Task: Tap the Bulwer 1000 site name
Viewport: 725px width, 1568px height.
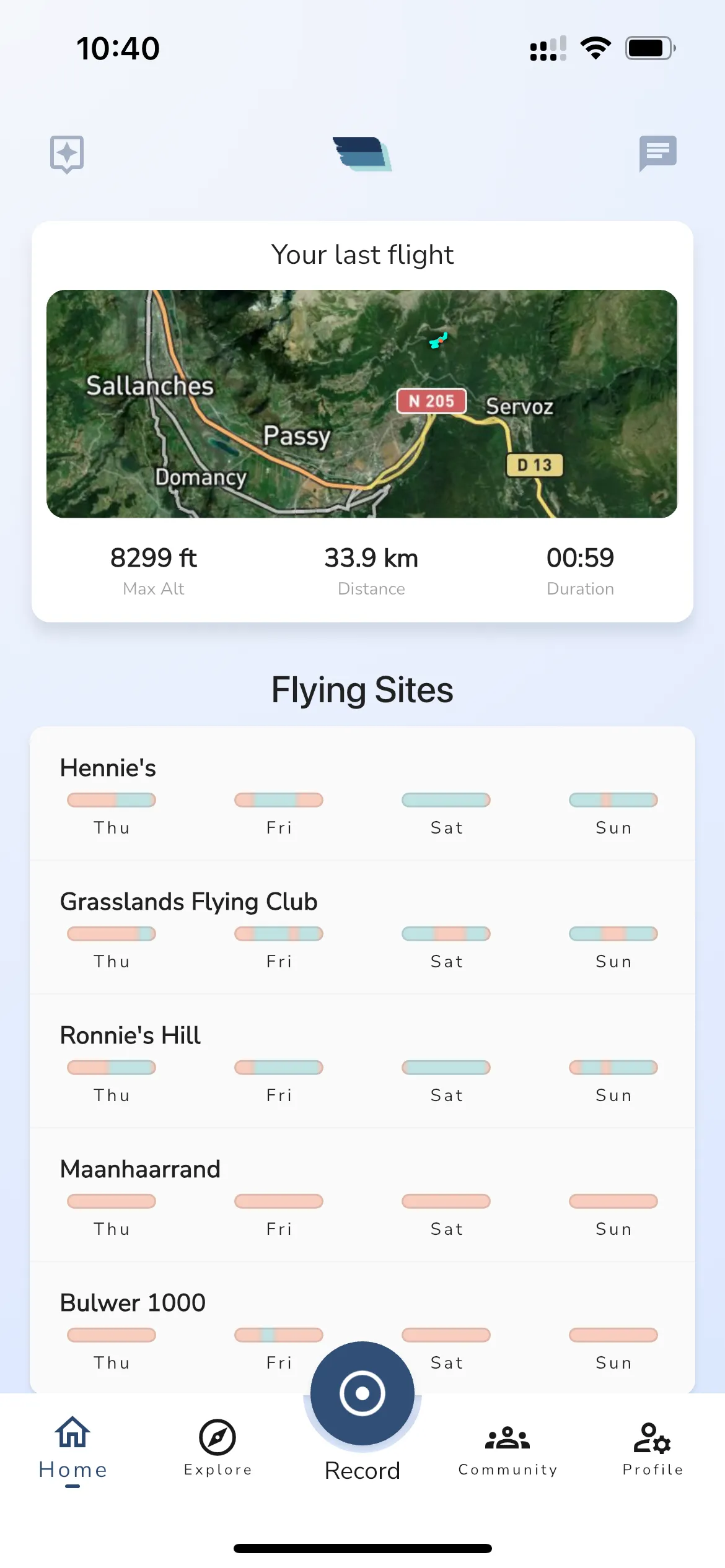Action: pyautogui.click(x=132, y=1302)
